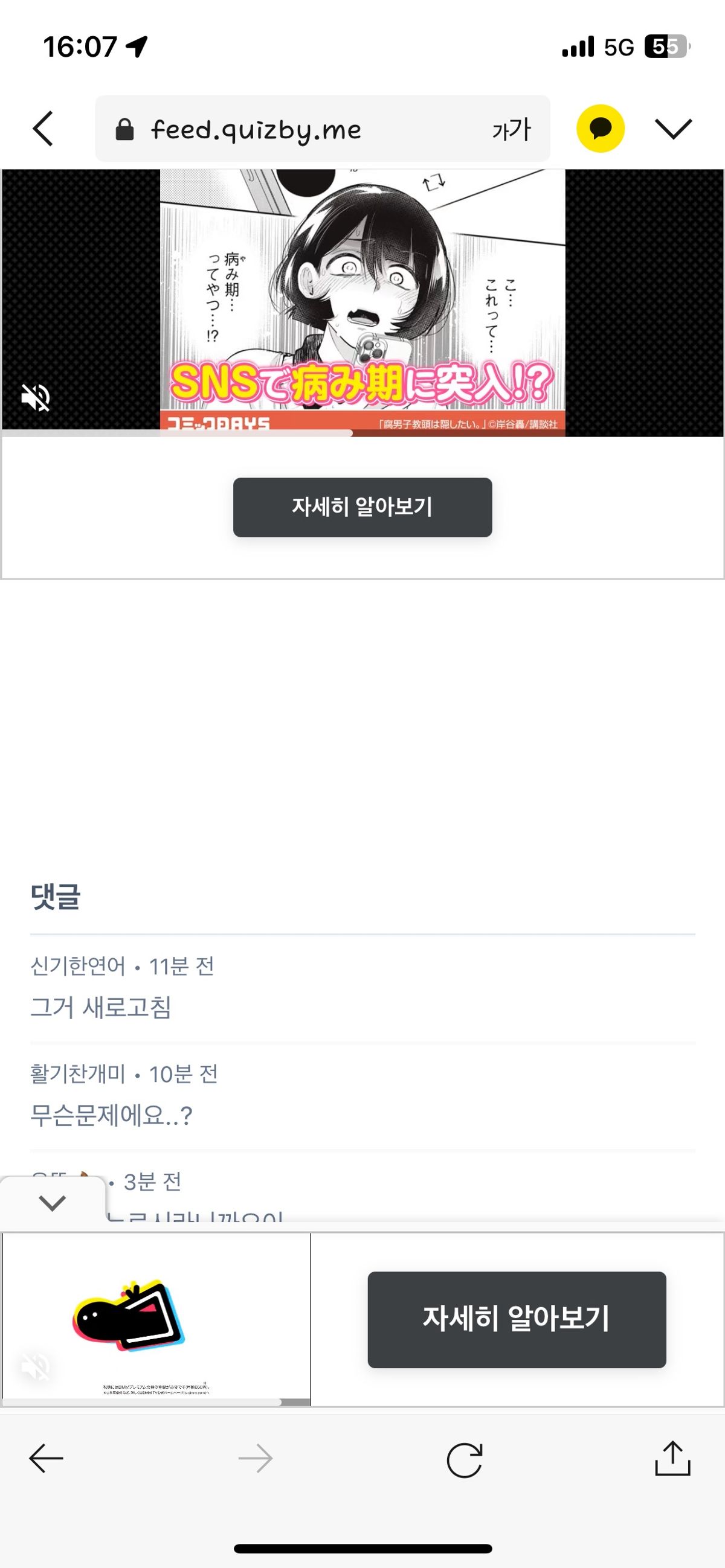Tap 자세히 알아보기 in the bottom banner
The height and width of the screenshot is (1568, 725).
[516, 1319]
